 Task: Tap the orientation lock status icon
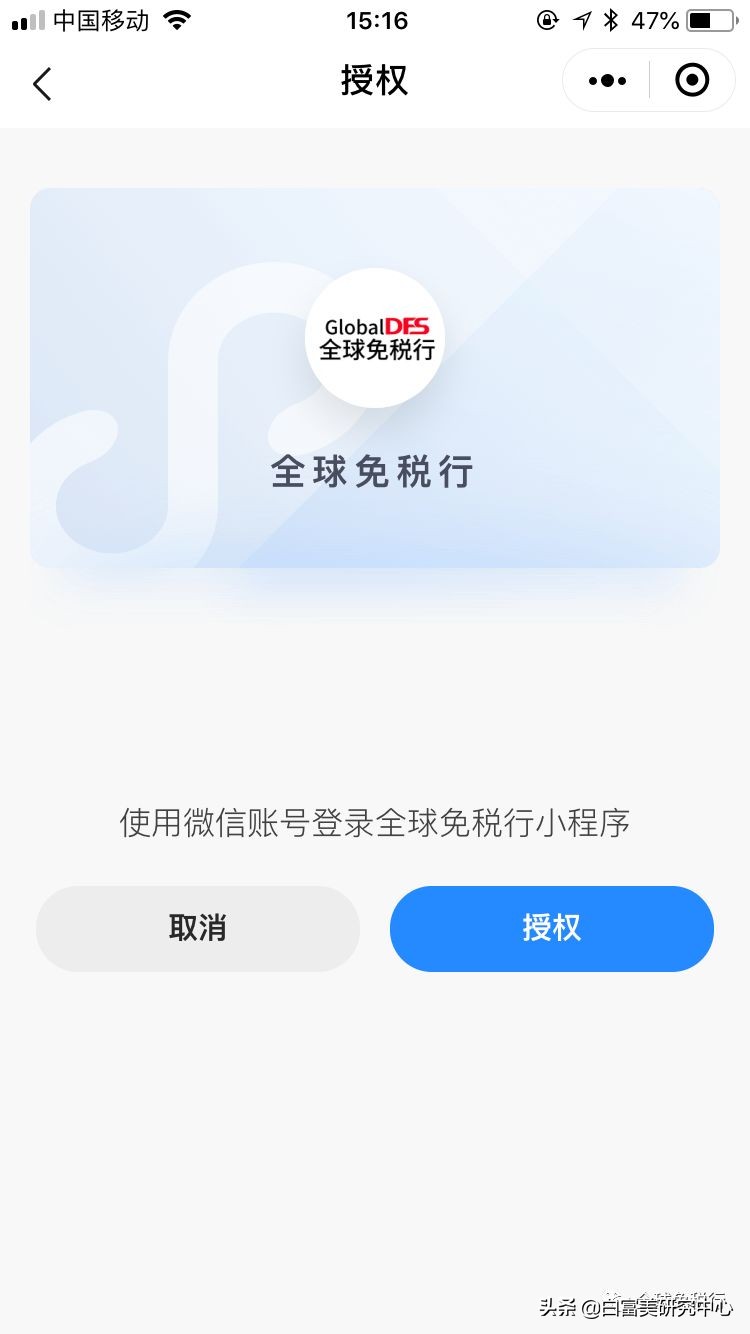pos(549,19)
